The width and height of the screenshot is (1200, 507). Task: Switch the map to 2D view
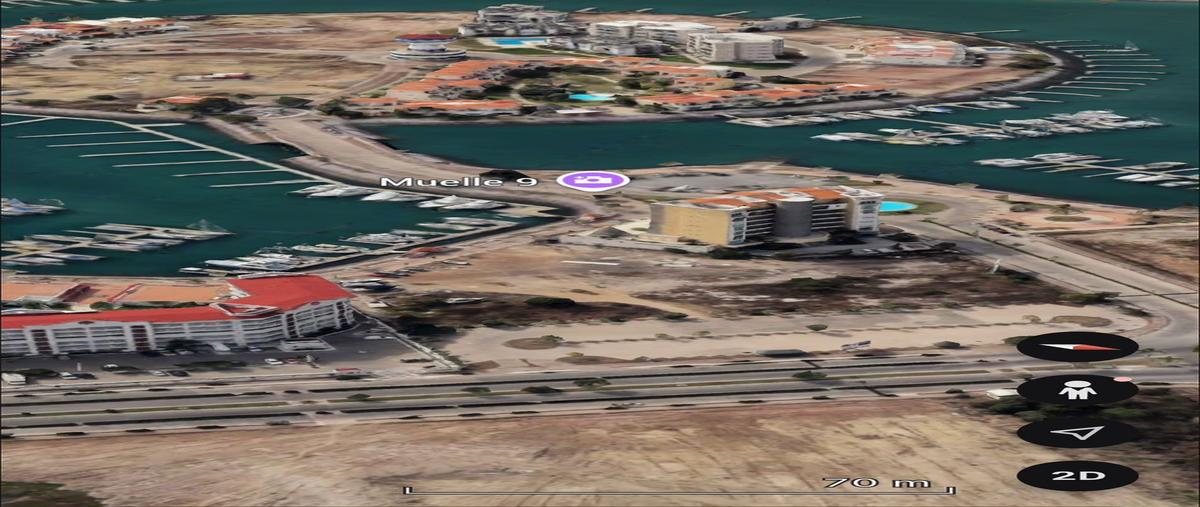pos(1077,476)
